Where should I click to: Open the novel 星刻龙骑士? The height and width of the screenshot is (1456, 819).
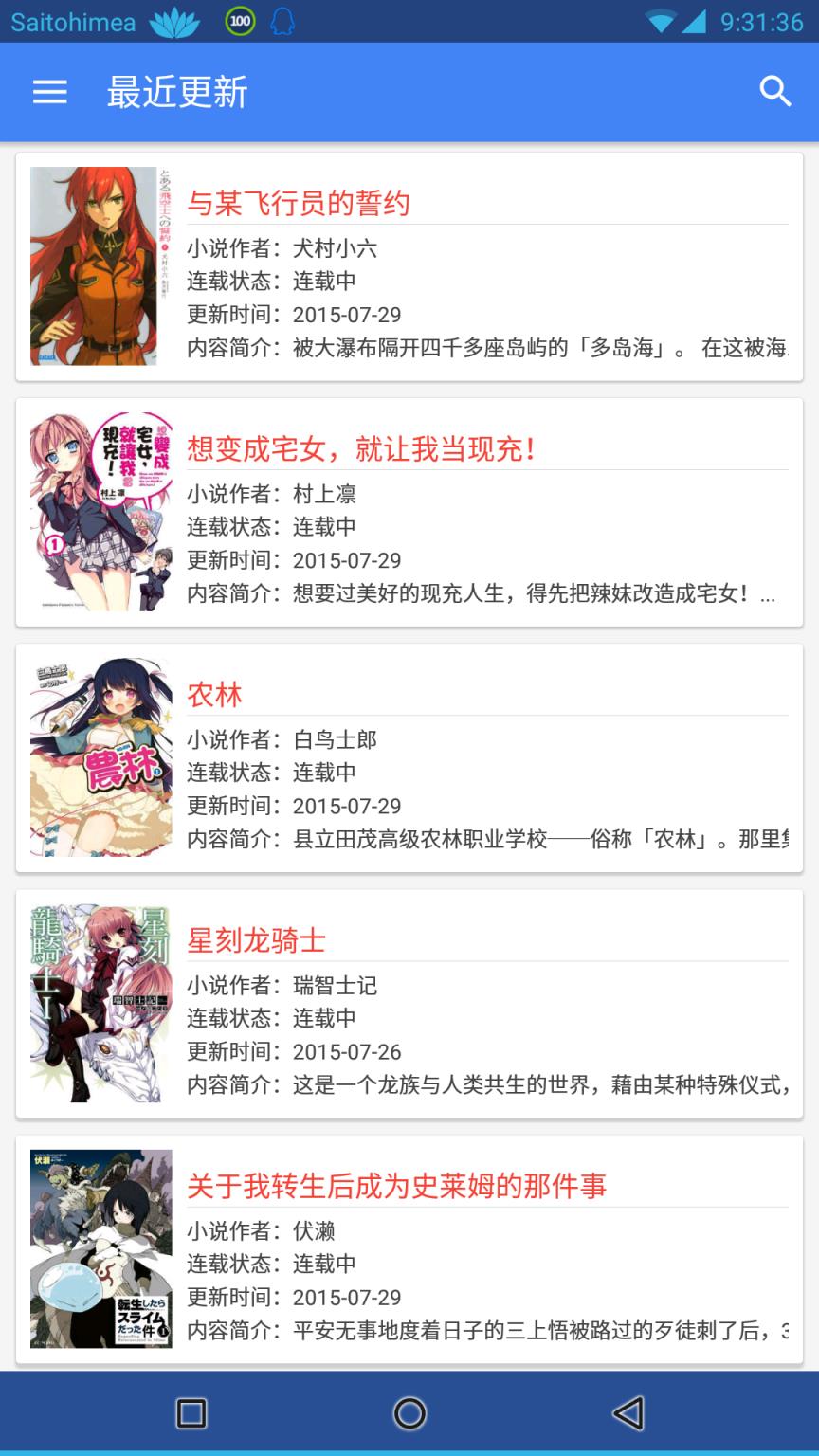(258, 941)
